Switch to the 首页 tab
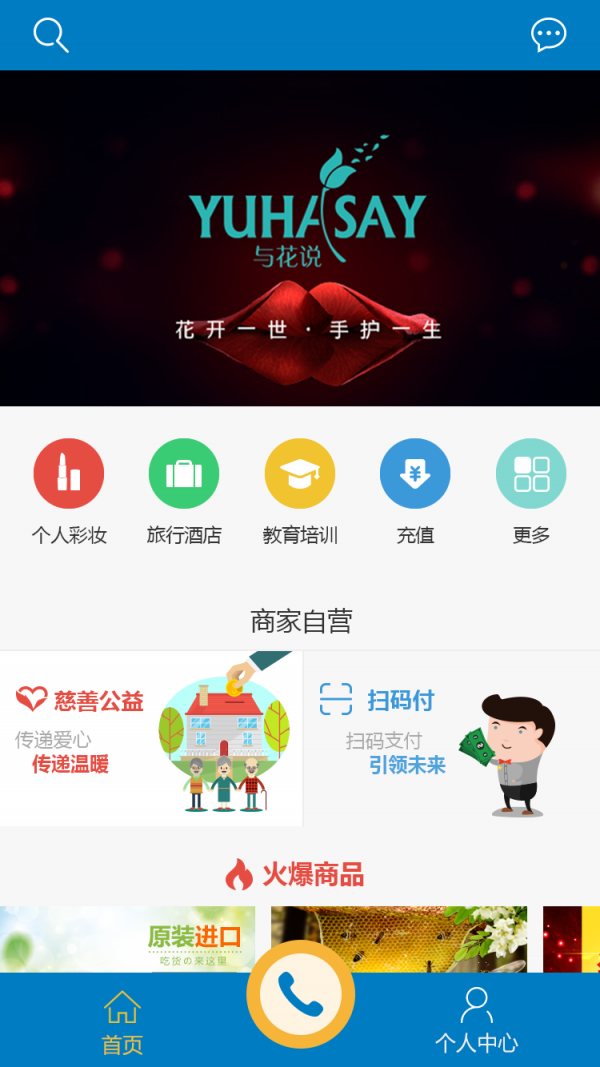This screenshot has width=600, height=1067. tap(122, 1022)
